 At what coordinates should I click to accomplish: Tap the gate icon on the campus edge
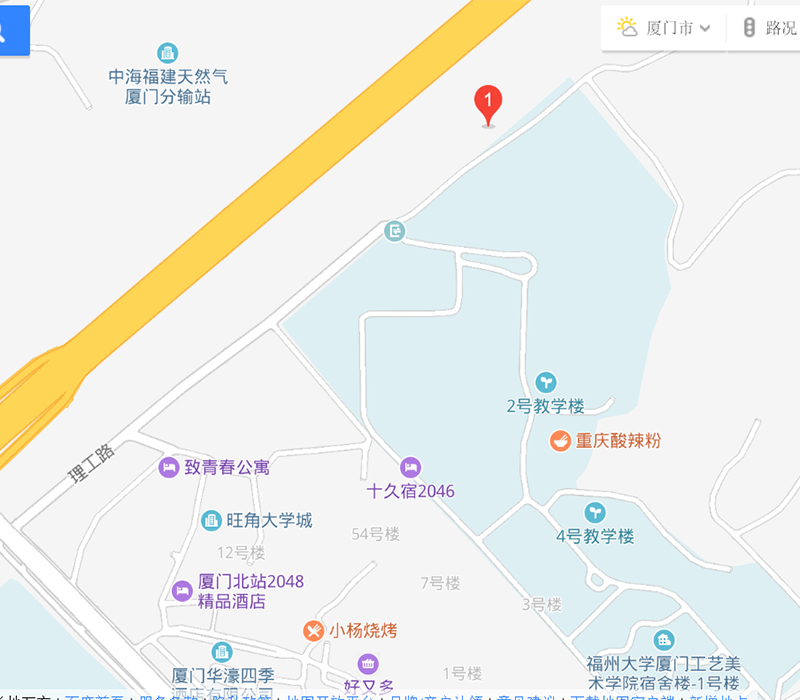(x=396, y=232)
